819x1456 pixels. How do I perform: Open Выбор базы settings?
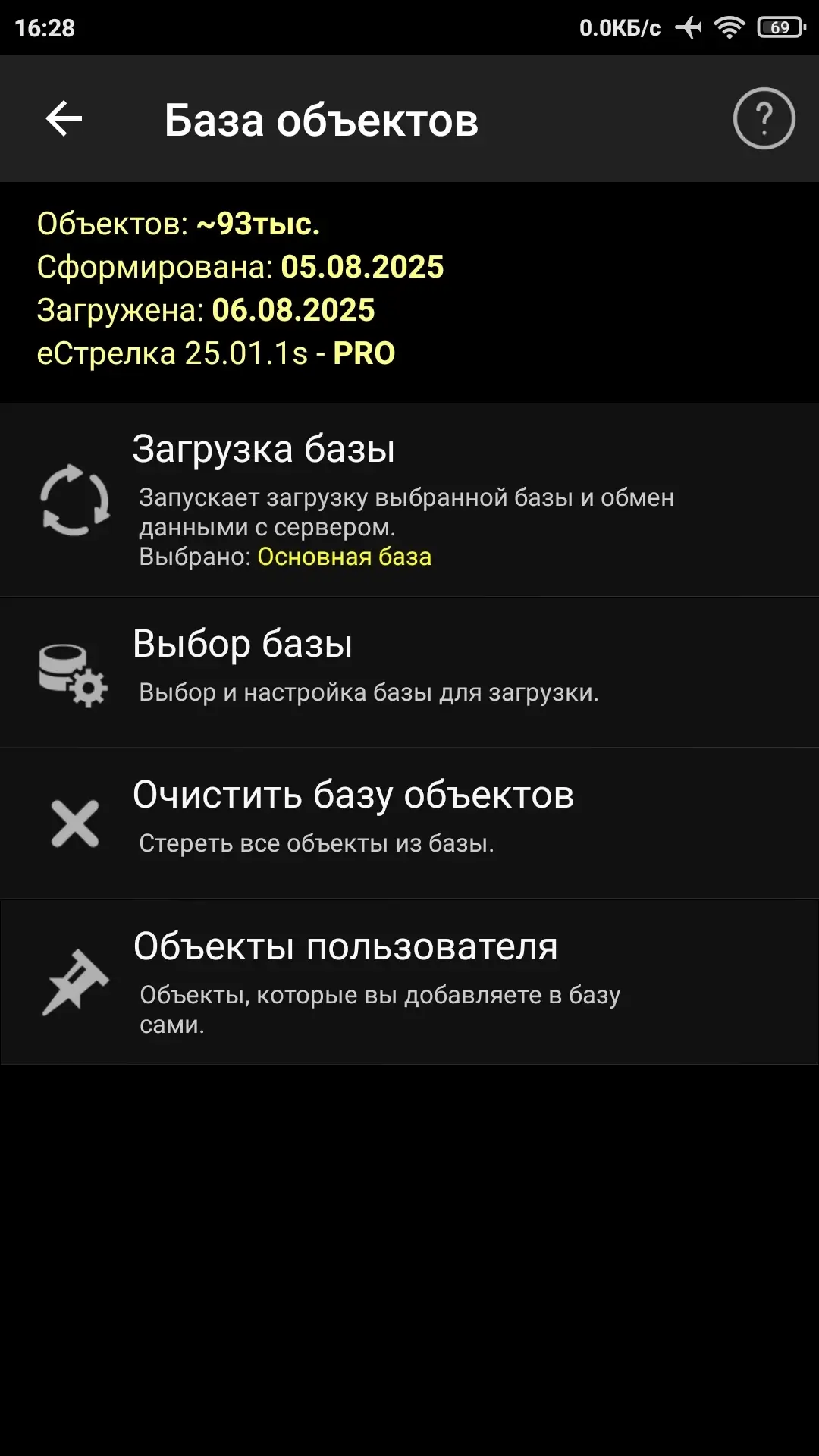click(409, 673)
